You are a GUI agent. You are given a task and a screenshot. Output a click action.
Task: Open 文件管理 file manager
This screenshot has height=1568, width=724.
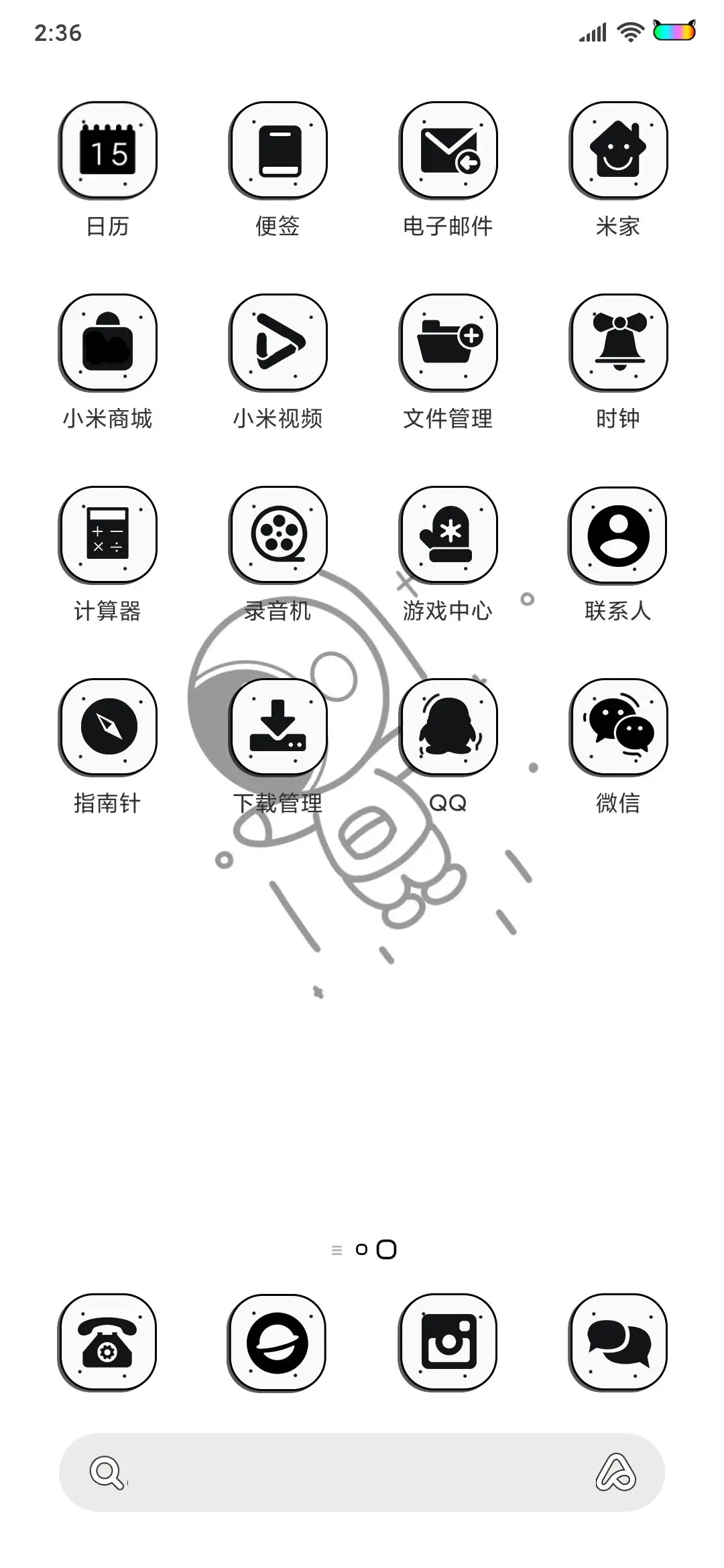click(x=448, y=342)
